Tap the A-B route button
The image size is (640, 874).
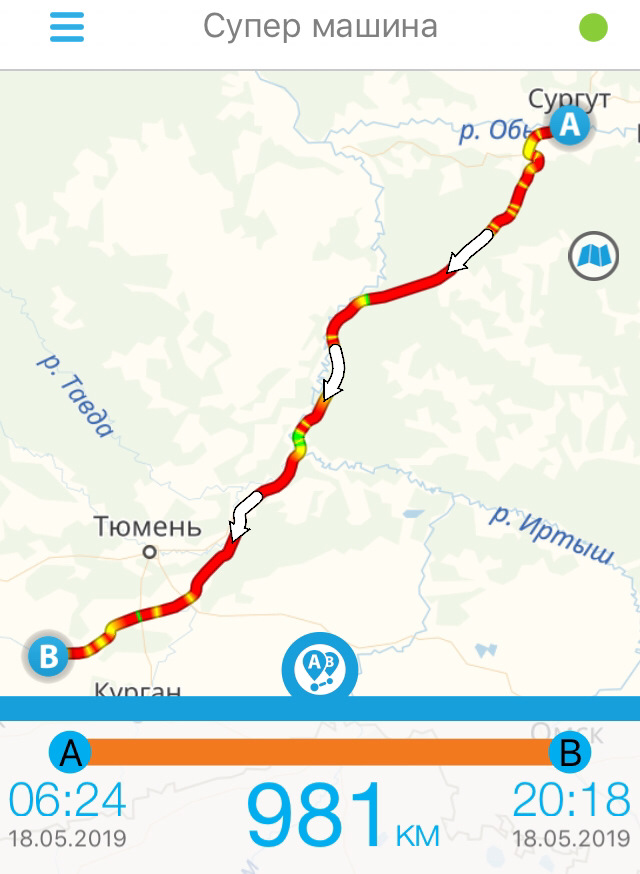click(x=320, y=668)
